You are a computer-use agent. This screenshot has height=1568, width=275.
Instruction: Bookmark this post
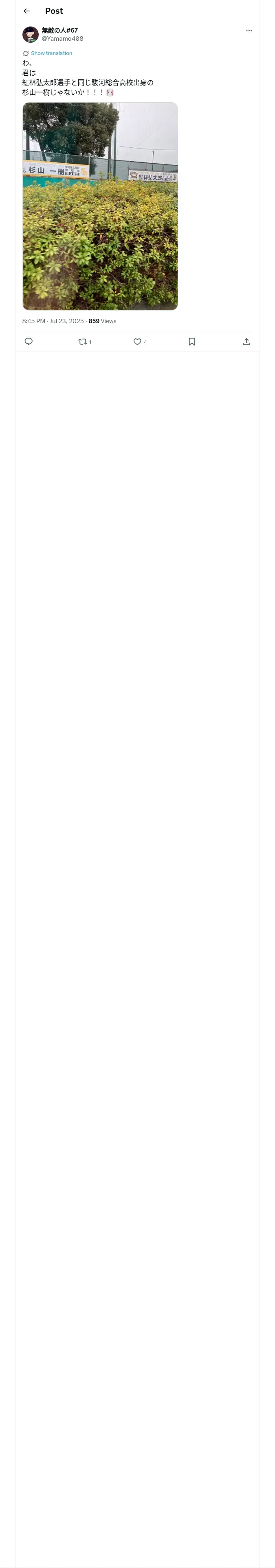click(x=192, y=342)
